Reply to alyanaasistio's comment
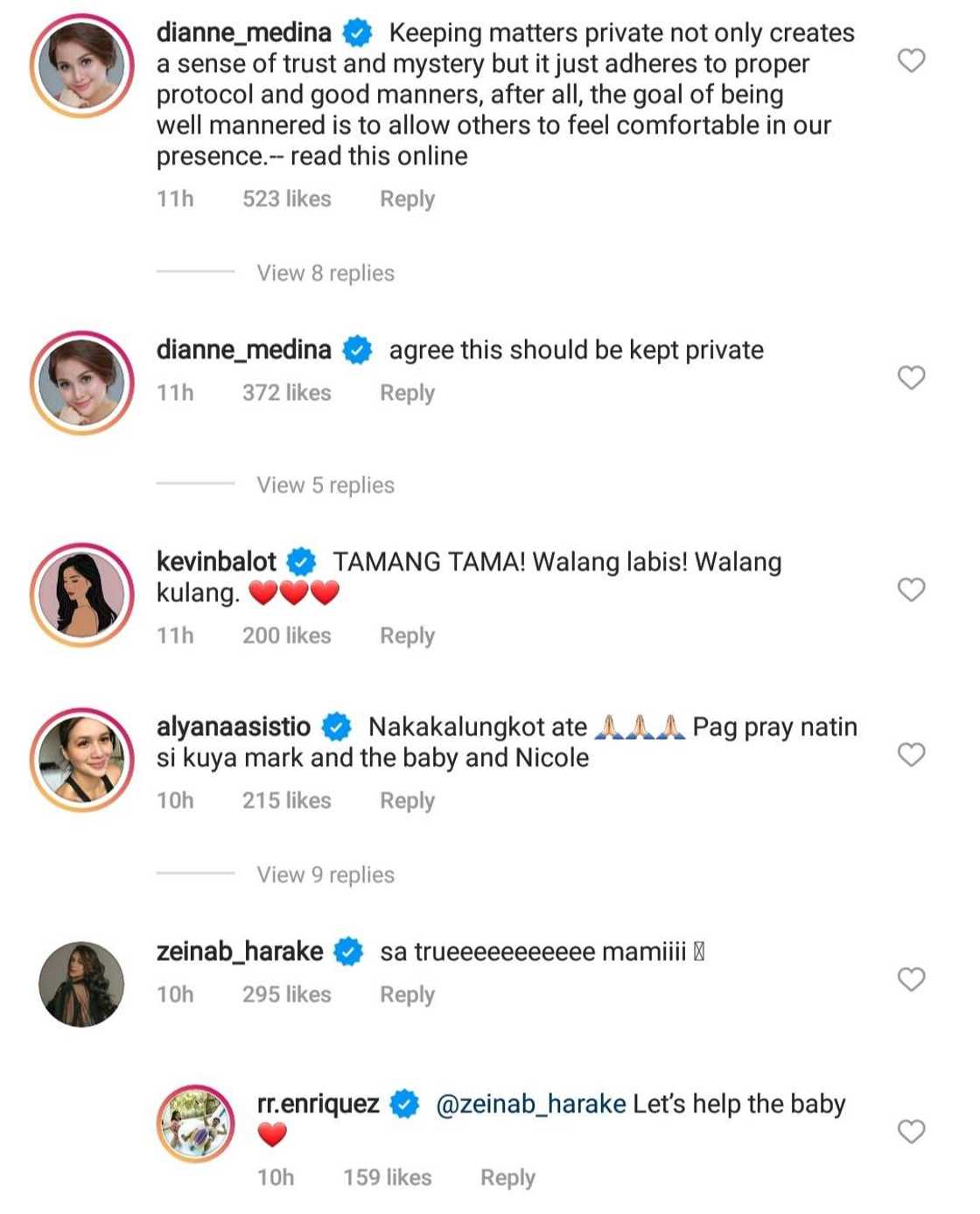Viewport: 980px width, 1214px height. pyautogui.click(x=407, y=801)
